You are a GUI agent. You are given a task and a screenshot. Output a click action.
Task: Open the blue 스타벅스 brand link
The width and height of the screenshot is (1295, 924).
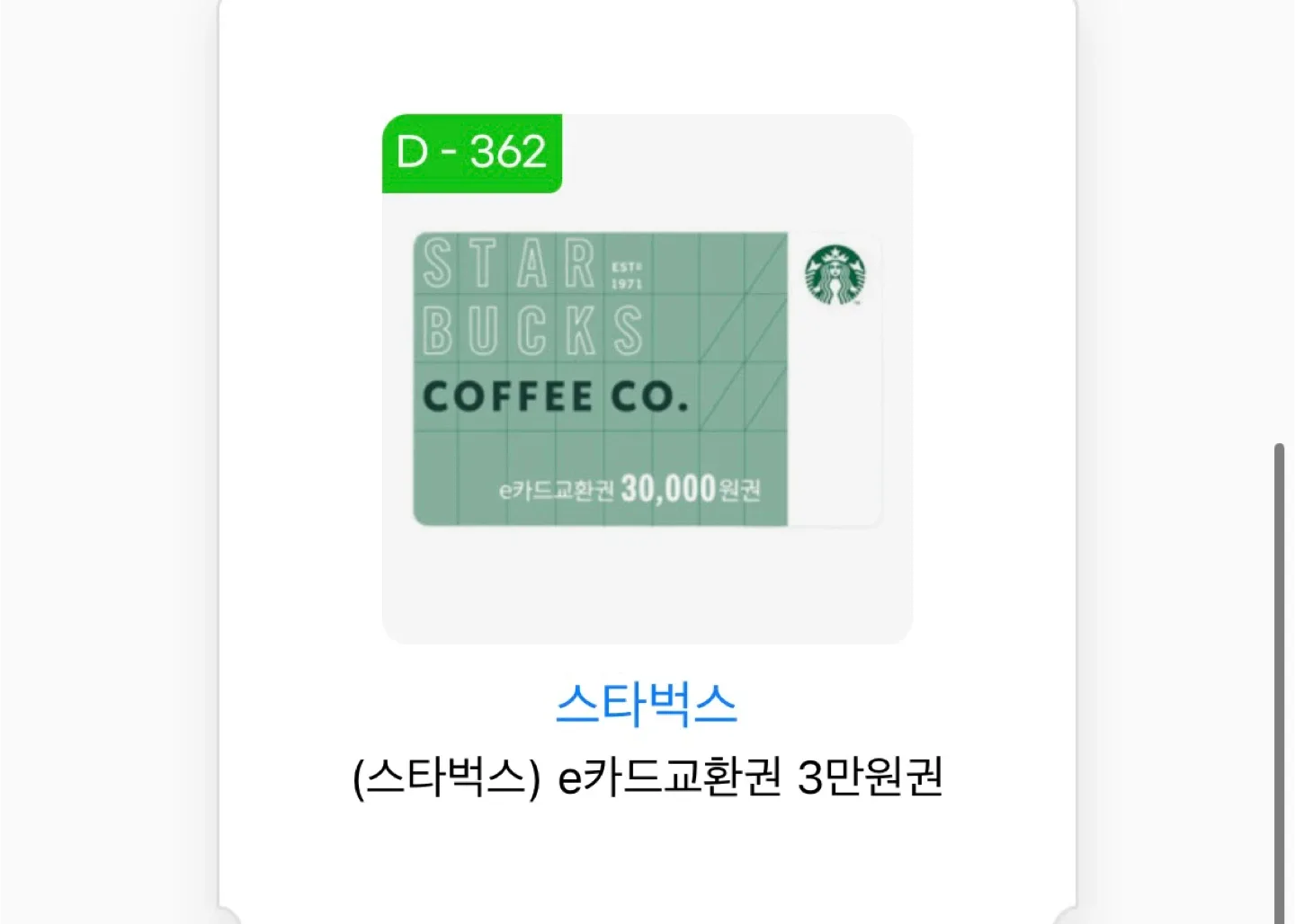pos(647,704)
